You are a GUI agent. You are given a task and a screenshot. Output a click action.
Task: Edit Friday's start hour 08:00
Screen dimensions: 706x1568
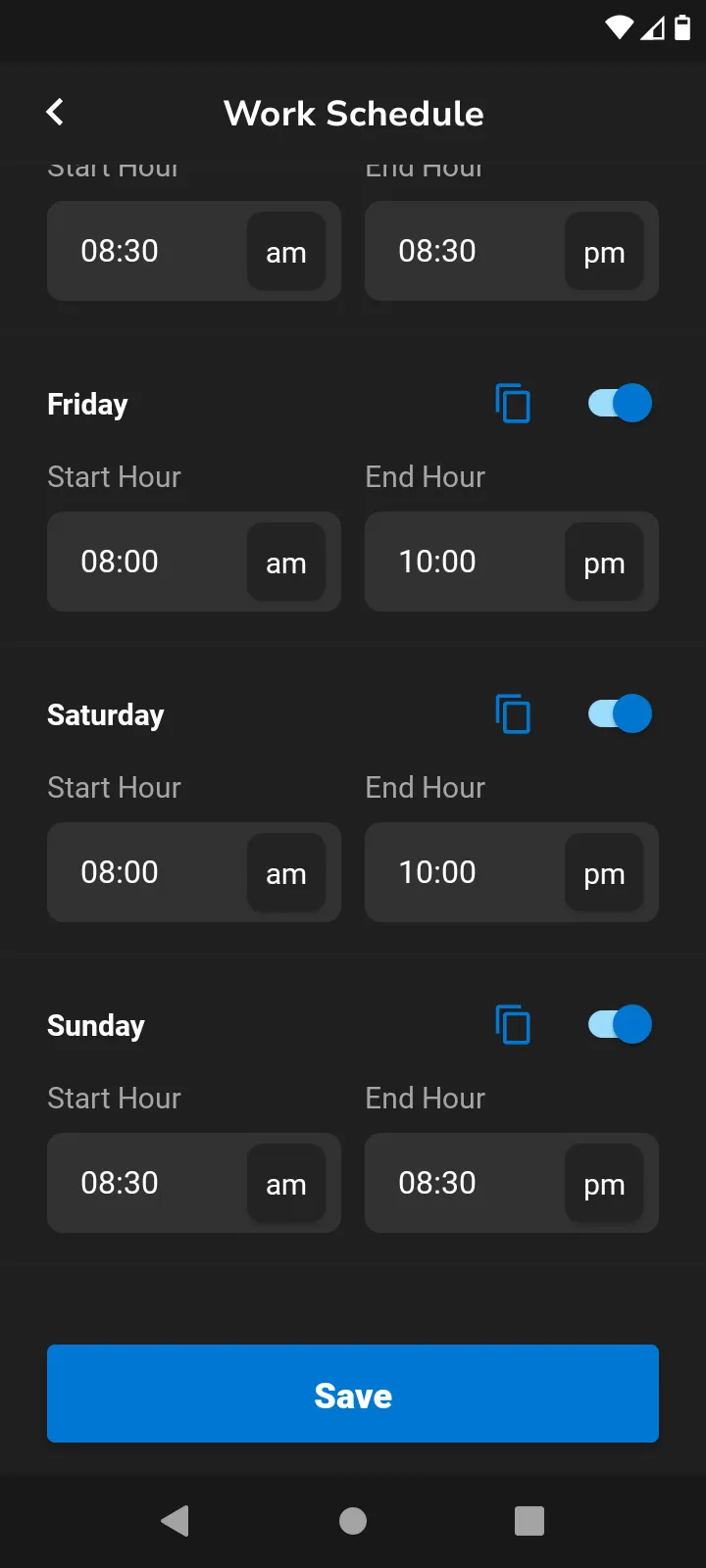[x=120, y=562]
